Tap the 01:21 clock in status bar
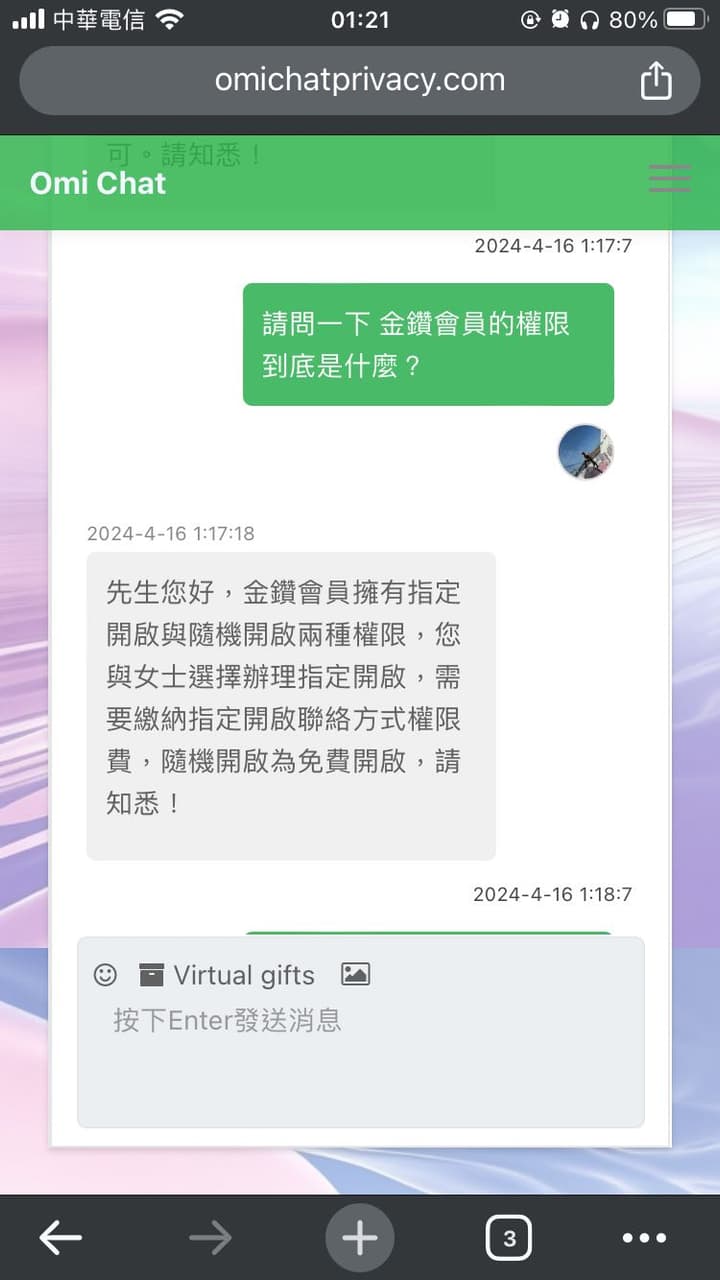This screenshot has width=720, height=1280. coord(360,18)
